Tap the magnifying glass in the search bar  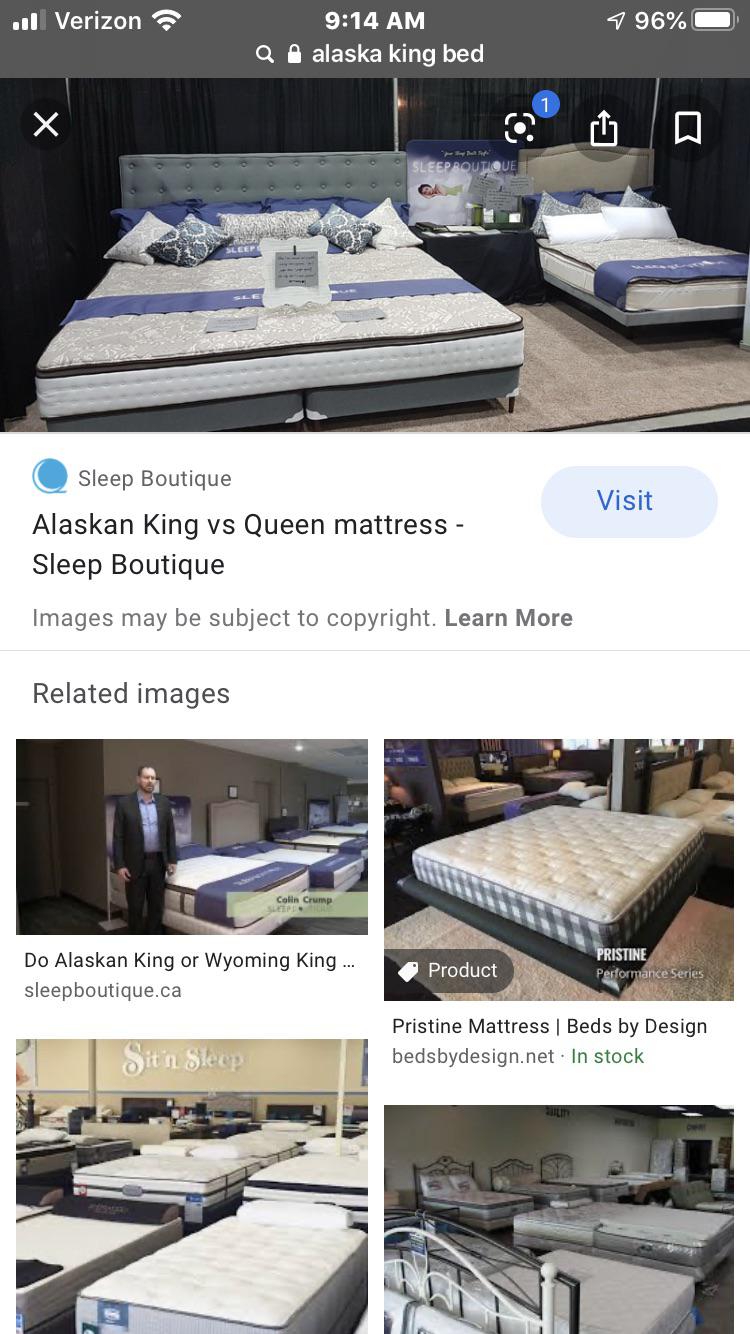pos(264,54)
